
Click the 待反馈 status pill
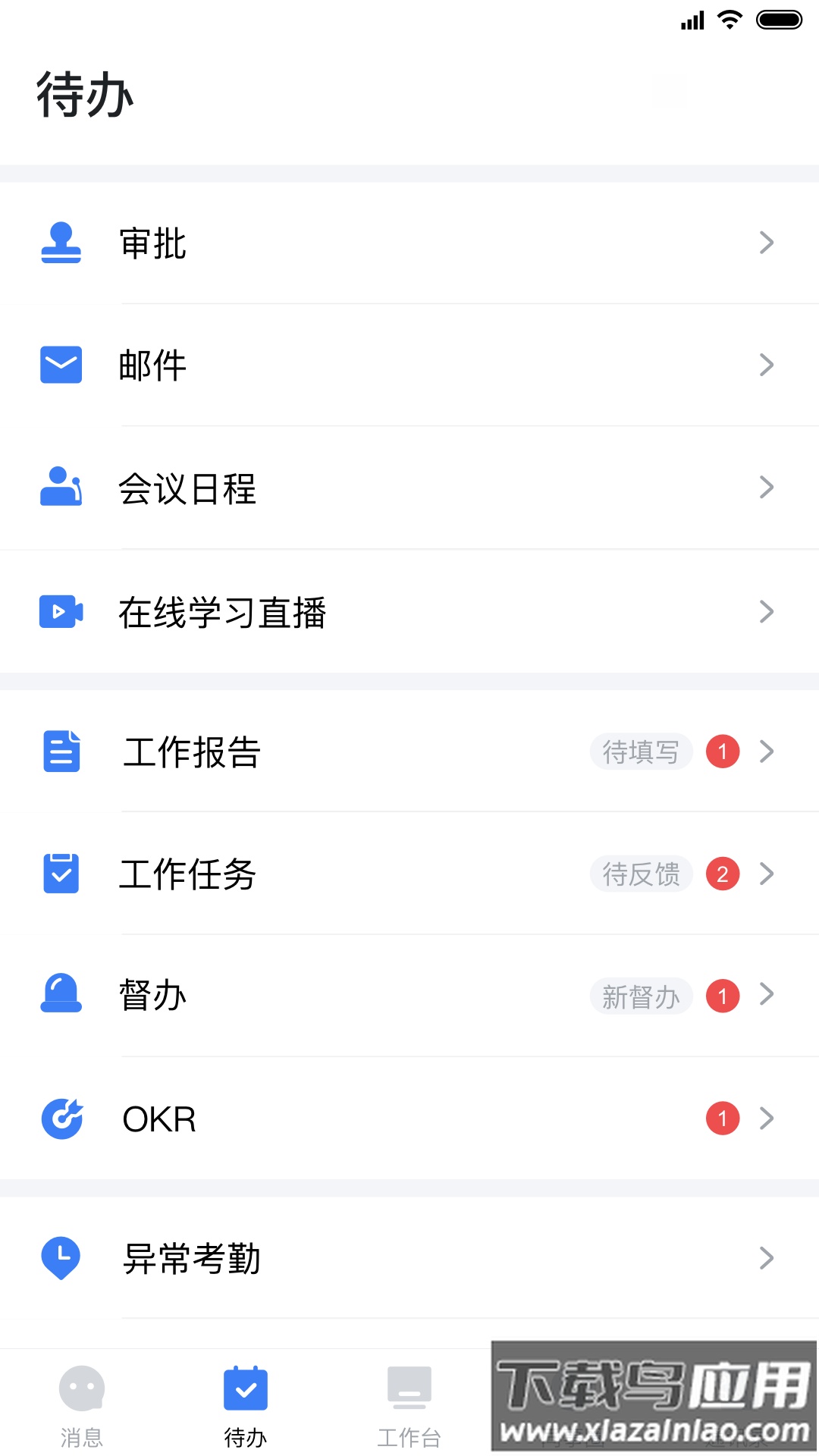pos(641,874)
